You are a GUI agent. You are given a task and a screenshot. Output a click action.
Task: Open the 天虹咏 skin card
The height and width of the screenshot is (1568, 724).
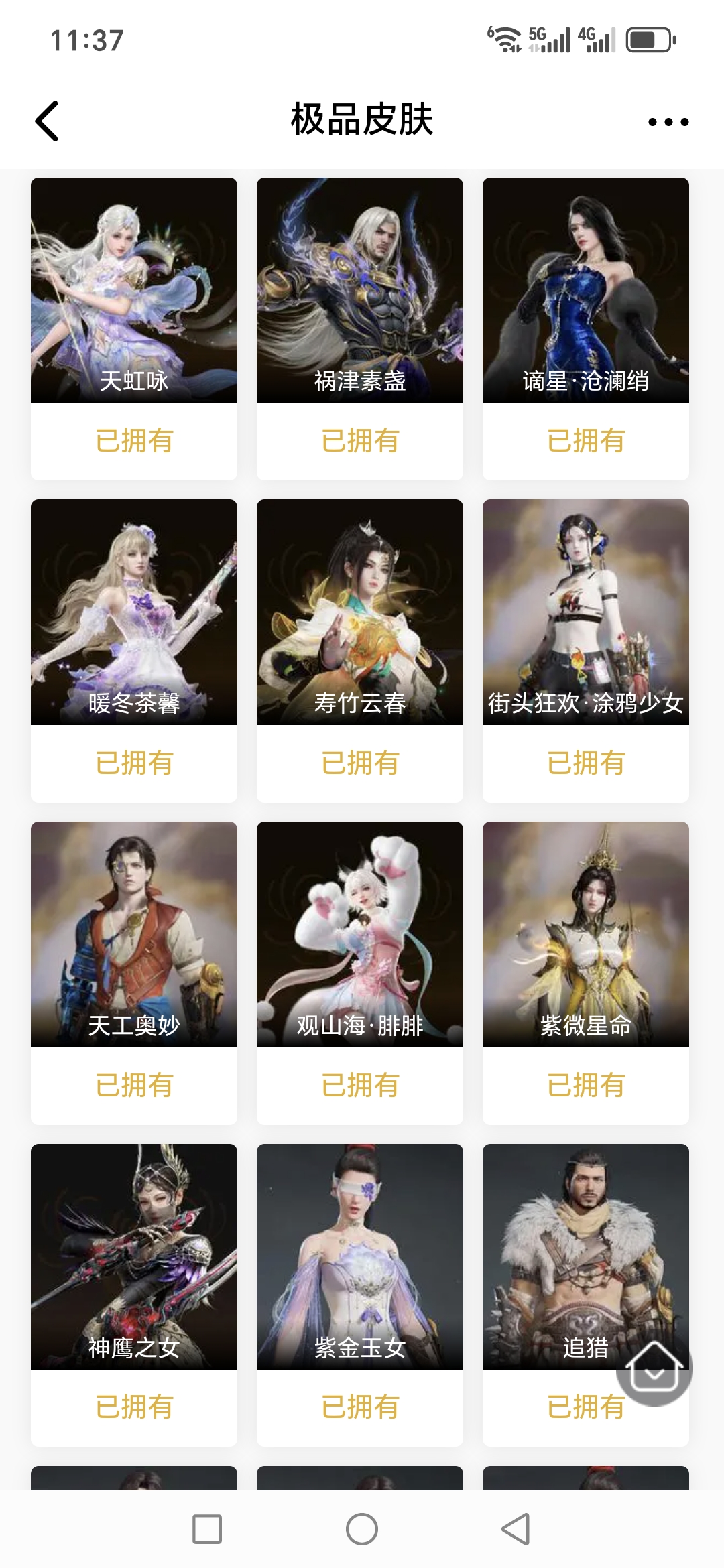pos(134,290)
